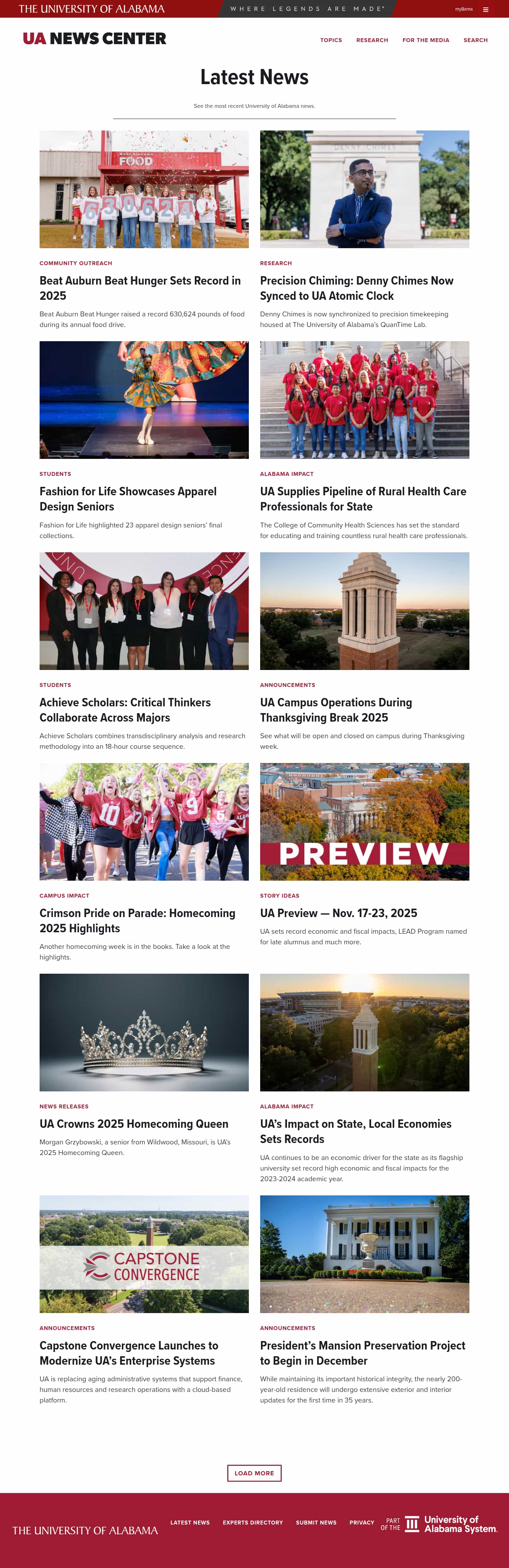Read UA Crowns 2025 Homecoming Queen
509x1568 pixels.
(134, 1124)
